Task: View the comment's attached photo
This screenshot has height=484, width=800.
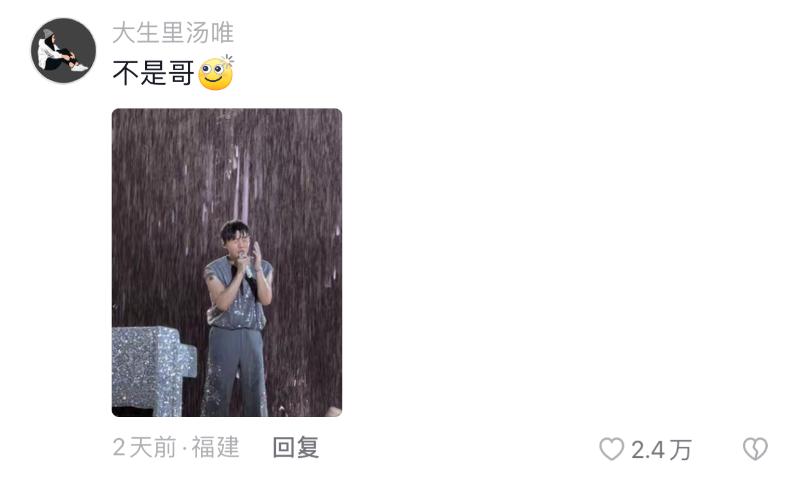Action: [x=227, y=262]
